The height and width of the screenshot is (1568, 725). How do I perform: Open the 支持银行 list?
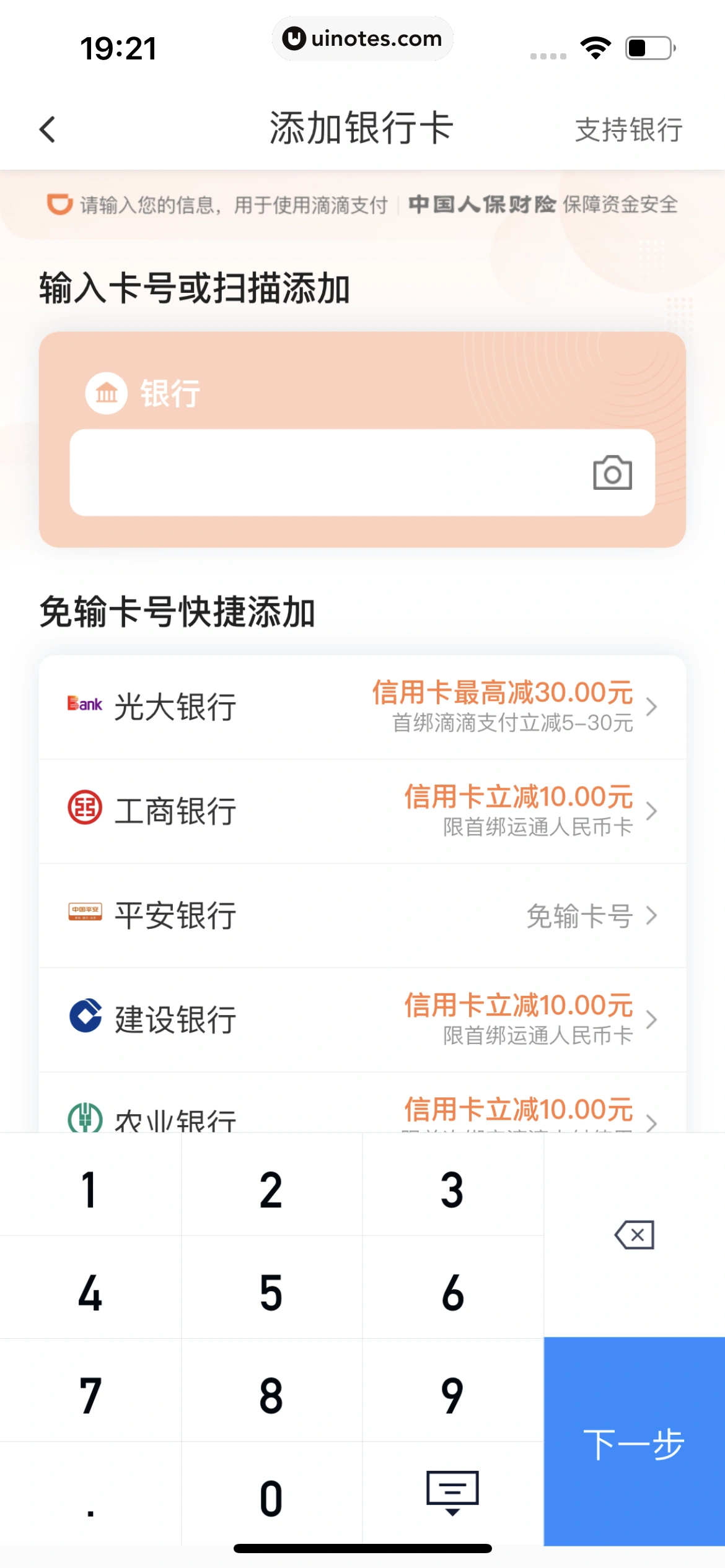coord(628,130)
